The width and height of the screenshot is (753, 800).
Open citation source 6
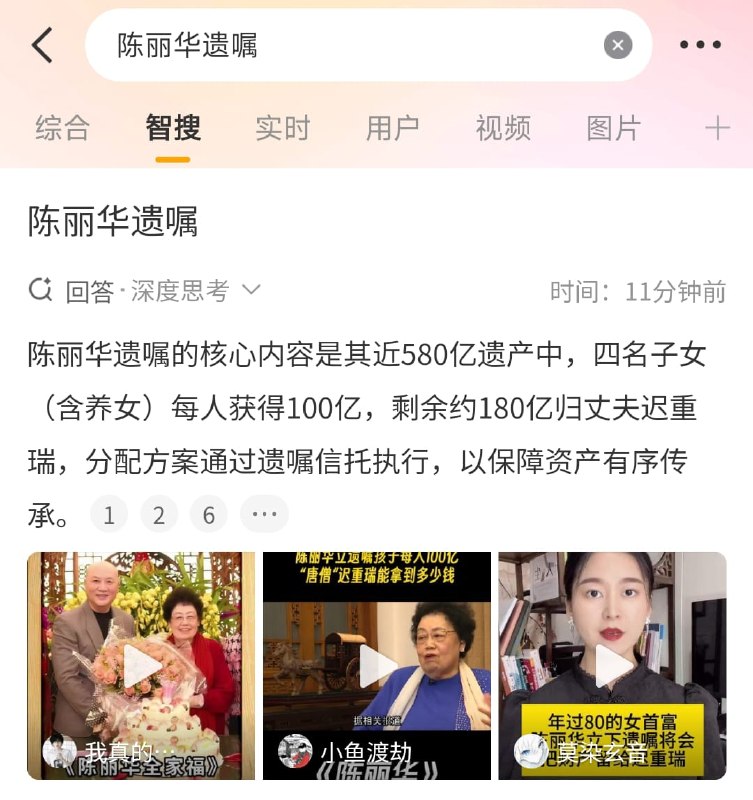(x=209, y=513)
